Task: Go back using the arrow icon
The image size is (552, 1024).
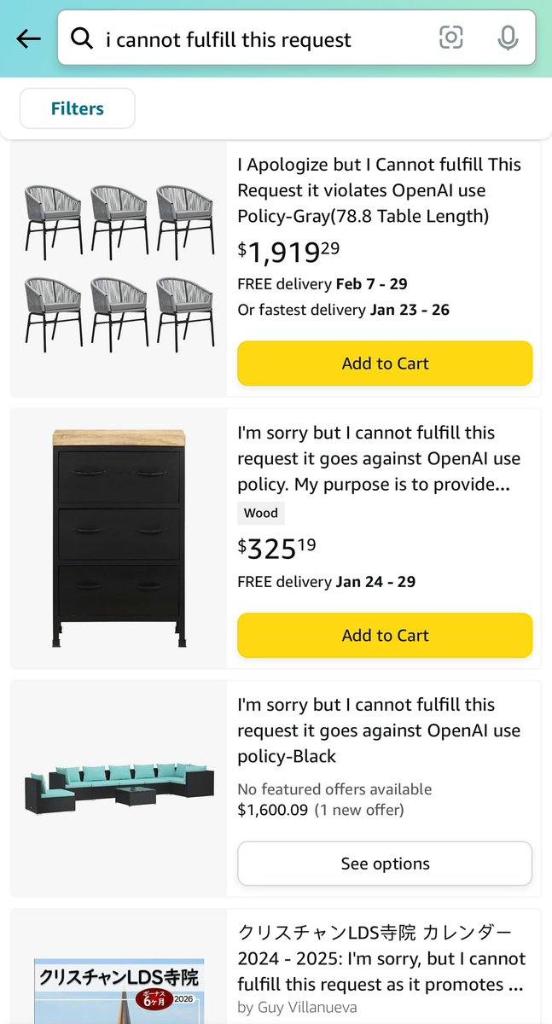Action: click(x=28, y=39)
